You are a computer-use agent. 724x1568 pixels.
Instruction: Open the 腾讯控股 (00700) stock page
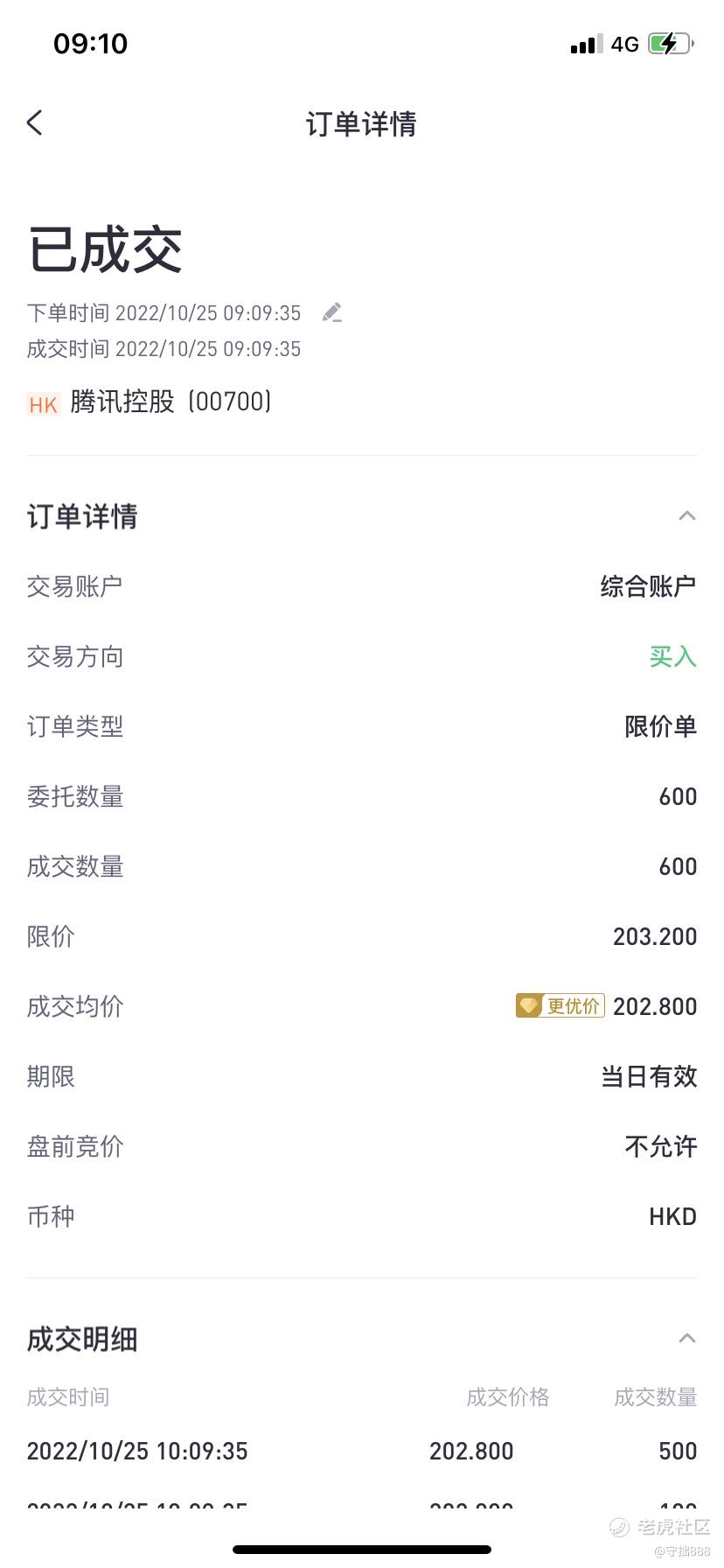[150, 402]
